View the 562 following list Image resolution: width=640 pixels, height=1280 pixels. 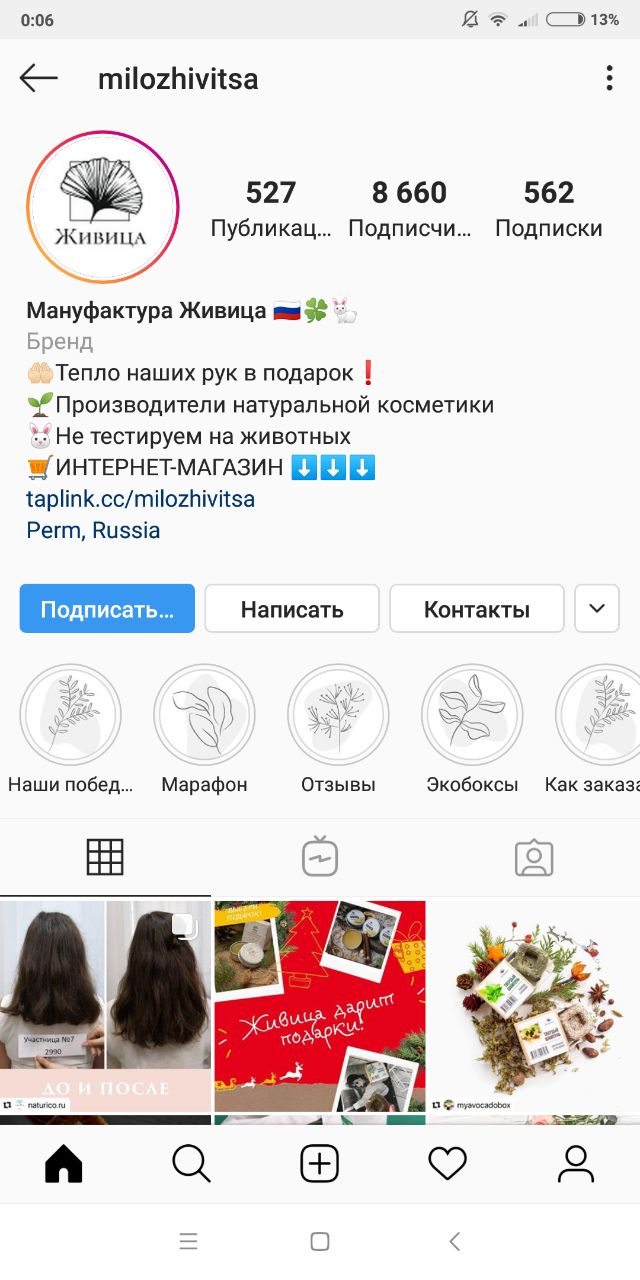point(549,209)
